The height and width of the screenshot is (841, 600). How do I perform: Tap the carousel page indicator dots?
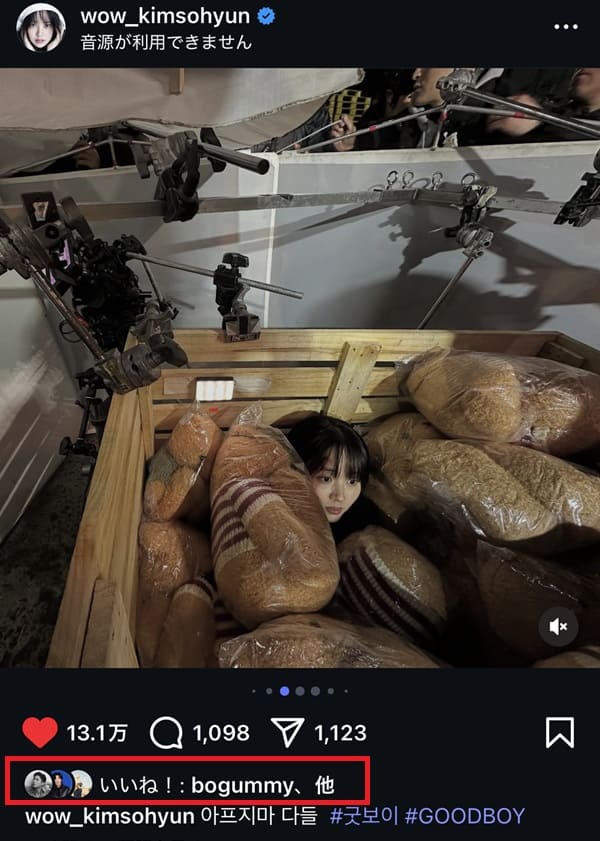pos(299,690)
